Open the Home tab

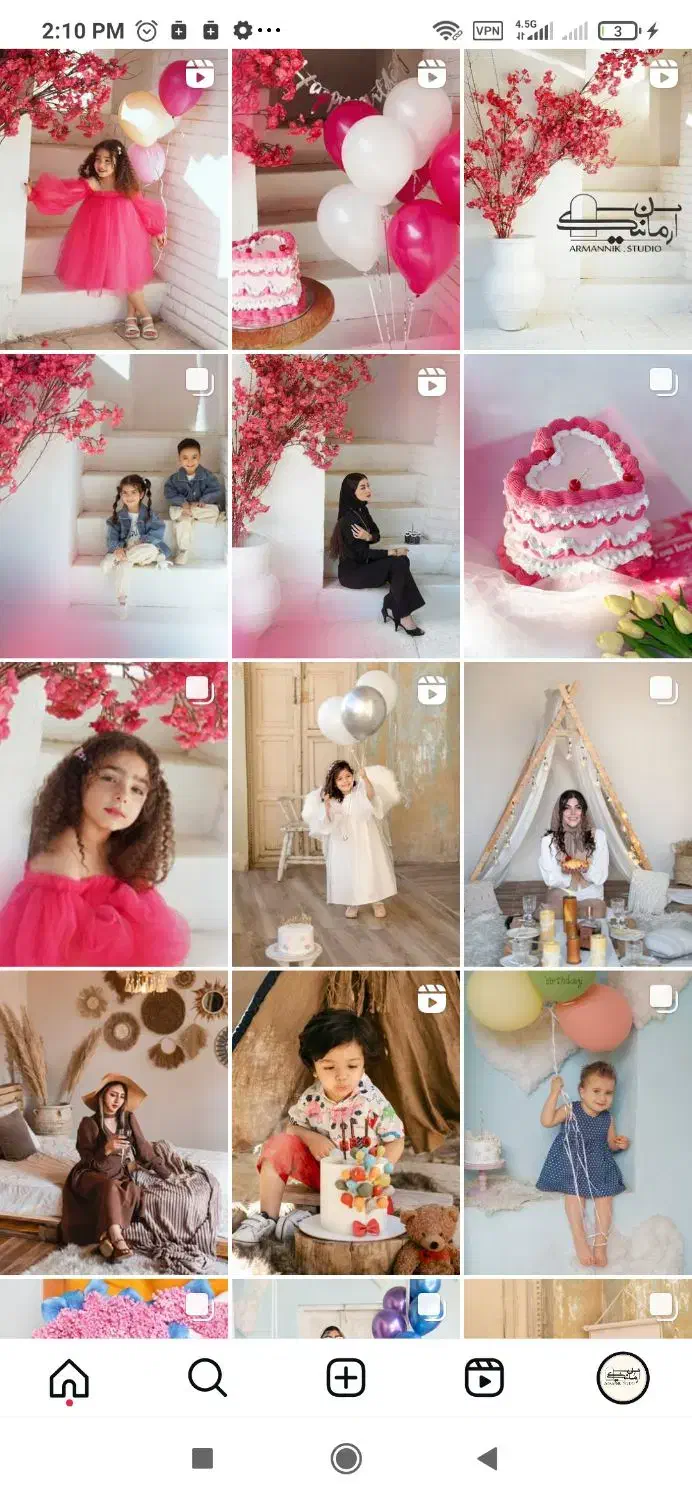click(x=69, y=1380)
